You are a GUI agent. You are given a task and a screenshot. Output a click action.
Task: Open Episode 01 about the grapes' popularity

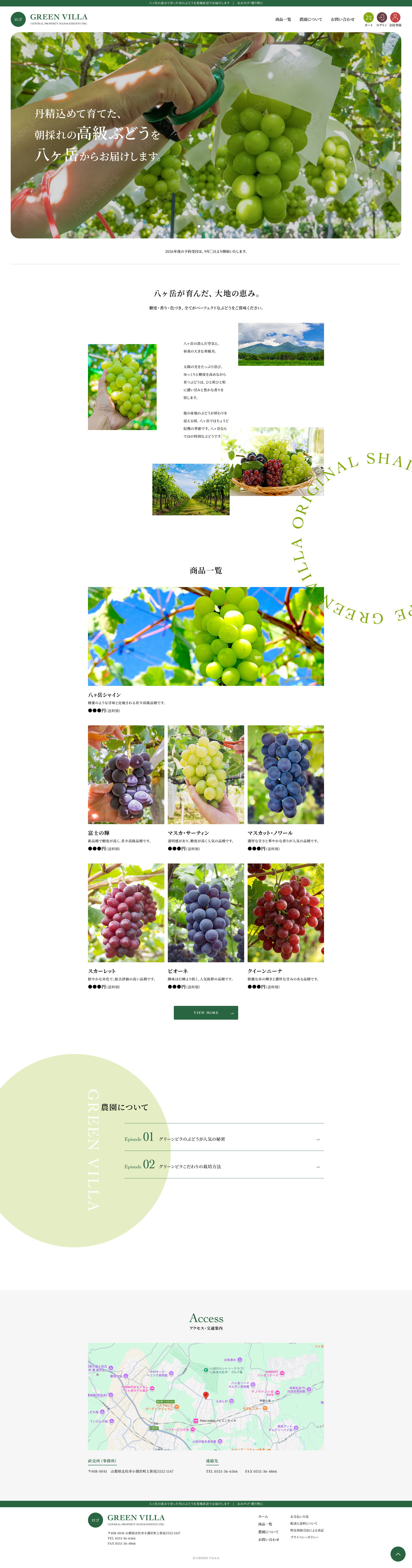tap(224, 1138)
